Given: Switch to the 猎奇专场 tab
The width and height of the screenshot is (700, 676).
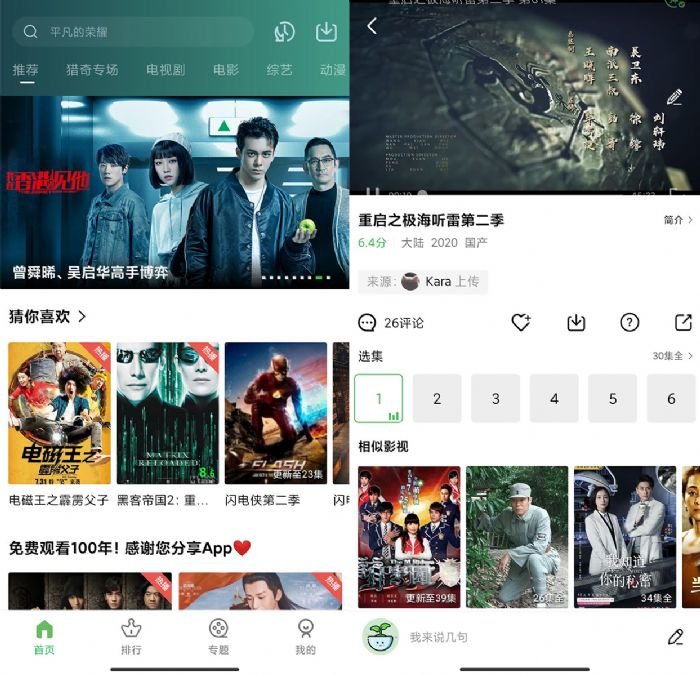Looking at the screenshot, I should coord(92,70).
